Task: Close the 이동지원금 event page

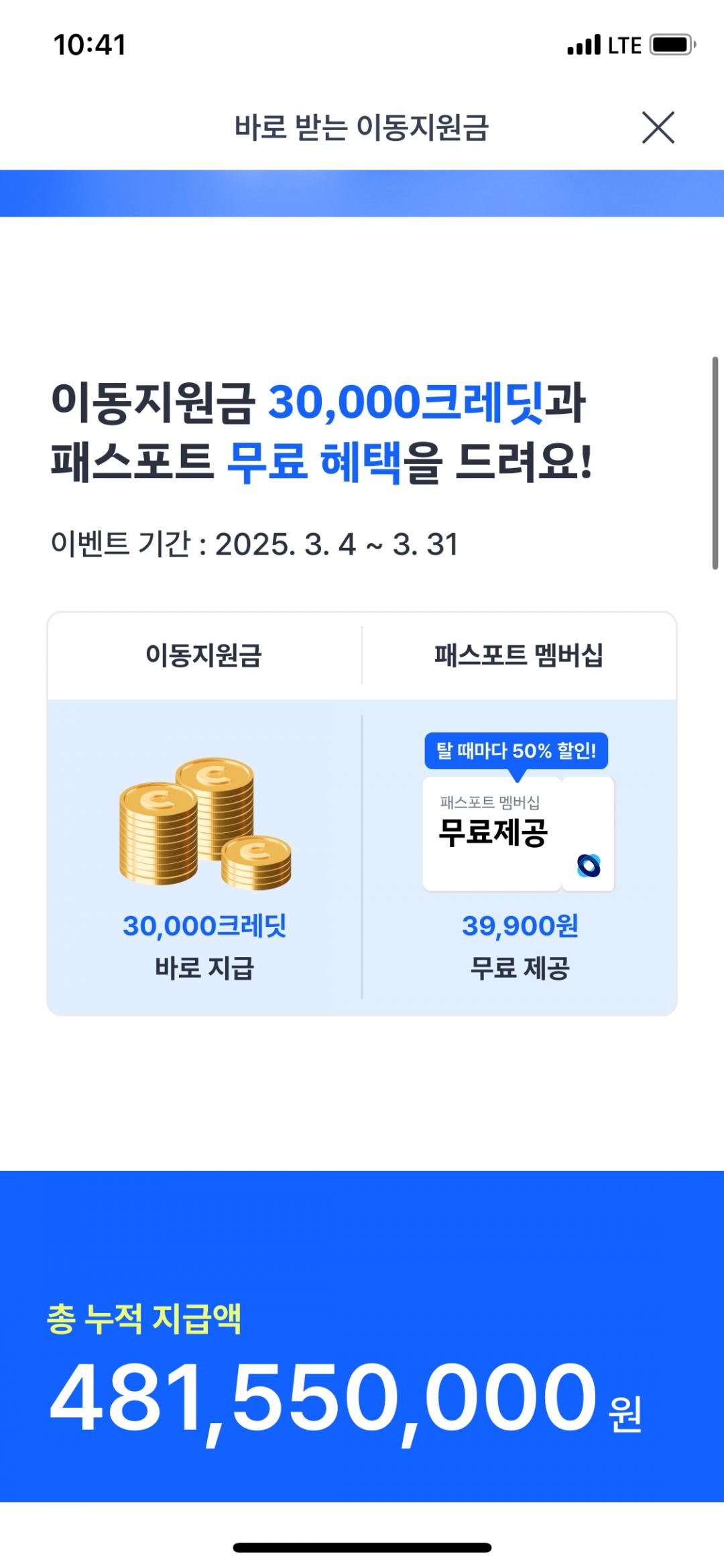Action: click(658, 127)
